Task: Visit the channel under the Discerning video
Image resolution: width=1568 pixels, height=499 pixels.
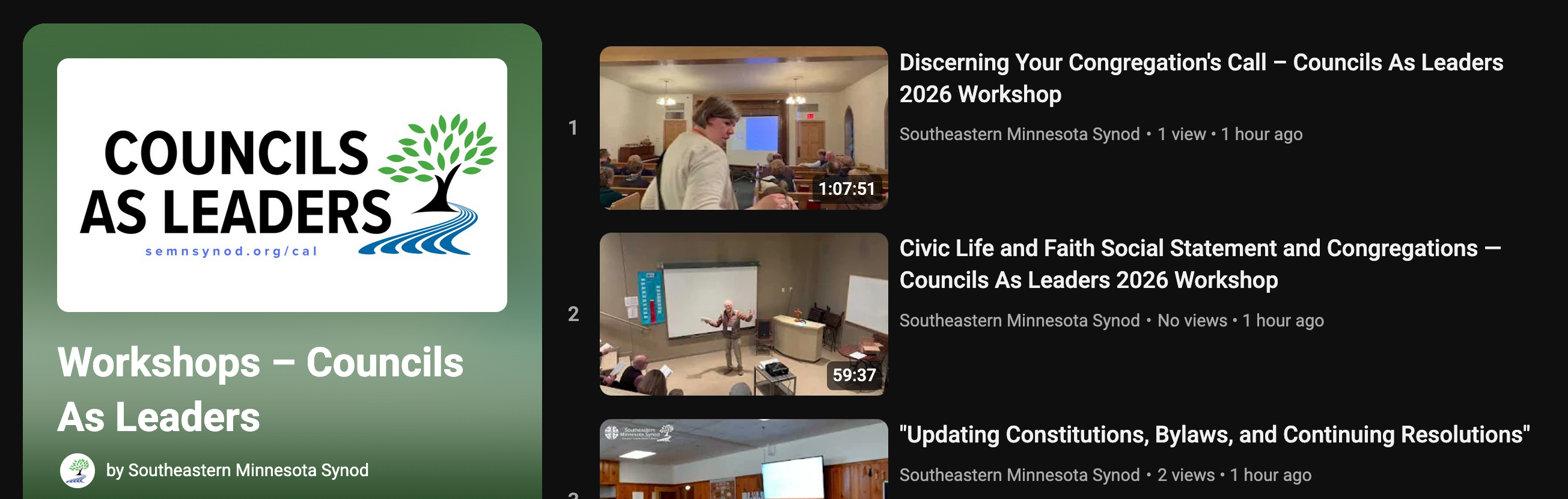Action: tap(1019, 135)
